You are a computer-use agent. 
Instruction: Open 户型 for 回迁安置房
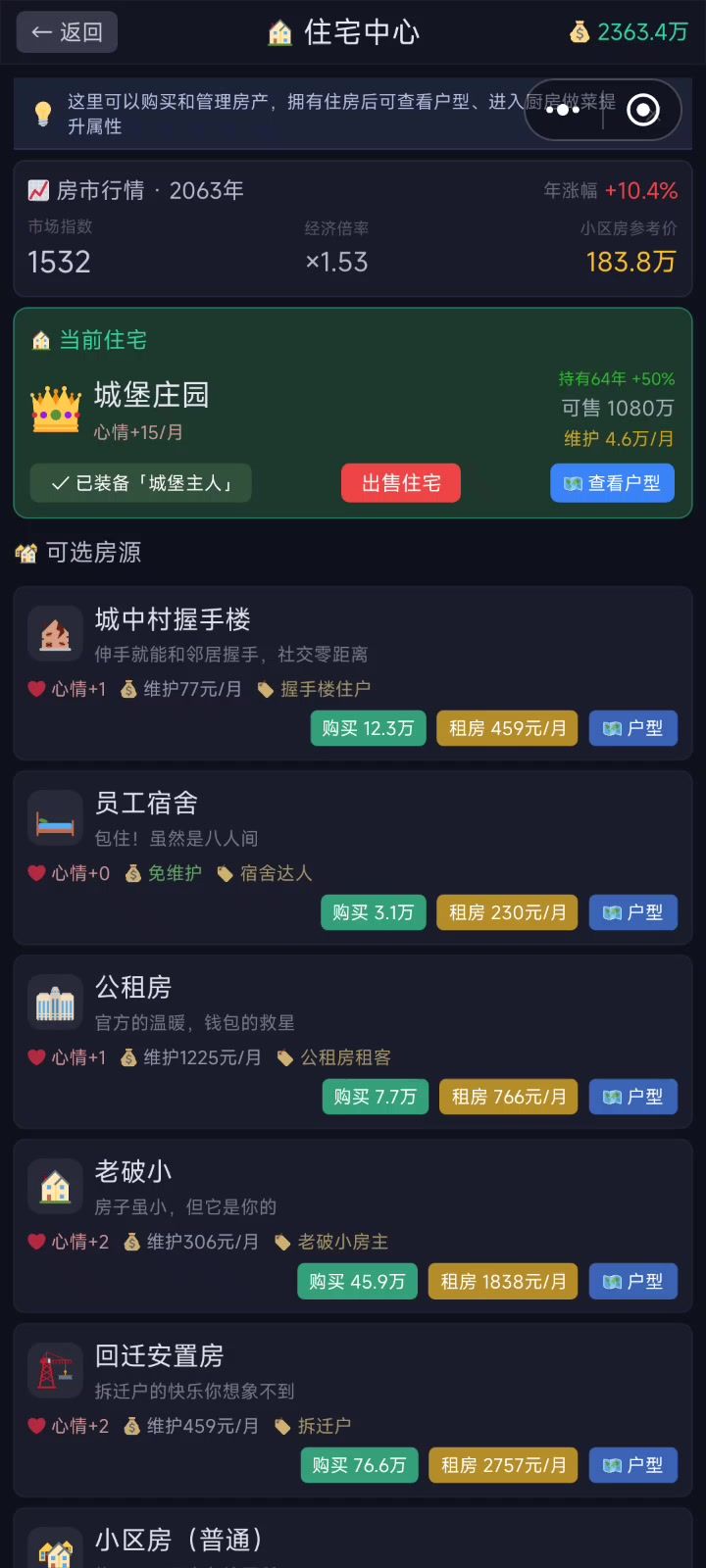pyautogui.click(x=632, y=1465)
